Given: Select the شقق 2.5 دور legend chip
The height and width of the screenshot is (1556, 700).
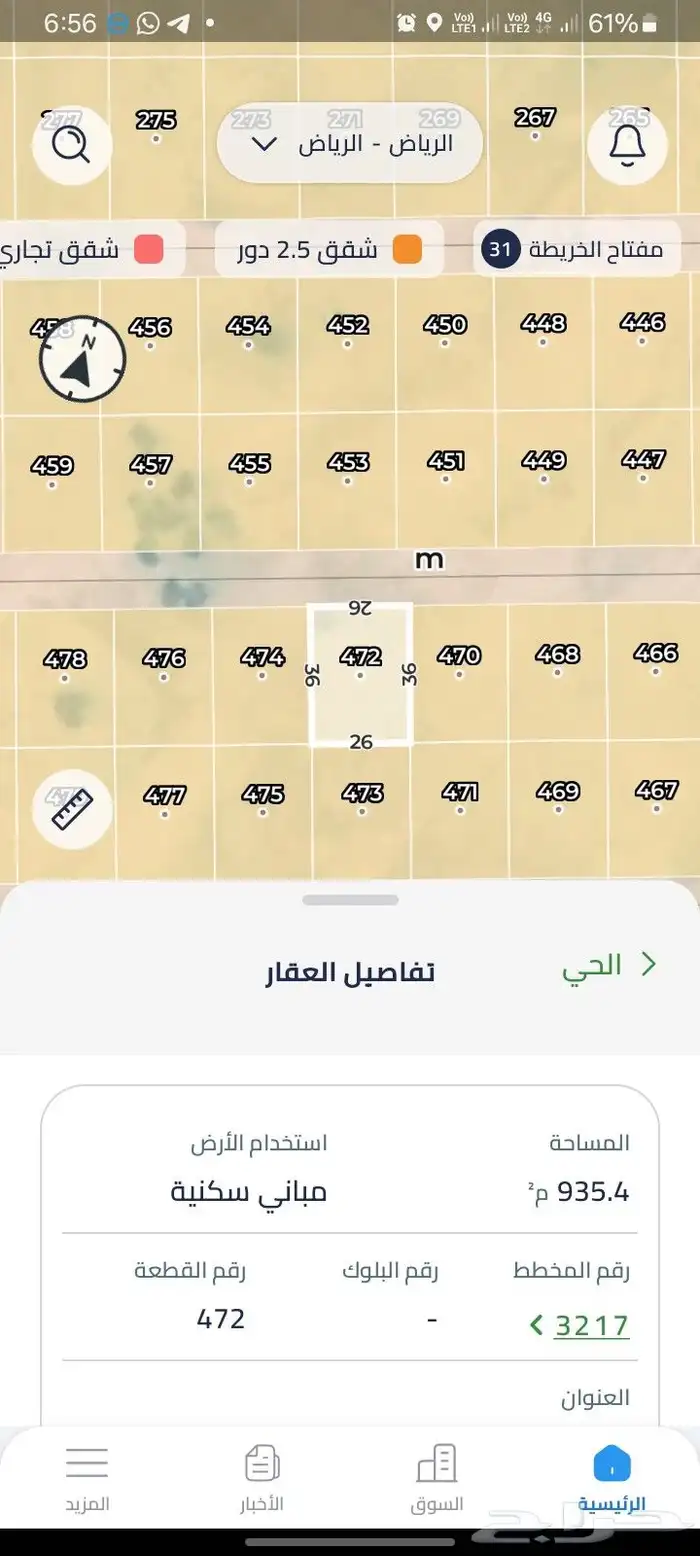Looking at the screenshot, I should pos(330,249).
